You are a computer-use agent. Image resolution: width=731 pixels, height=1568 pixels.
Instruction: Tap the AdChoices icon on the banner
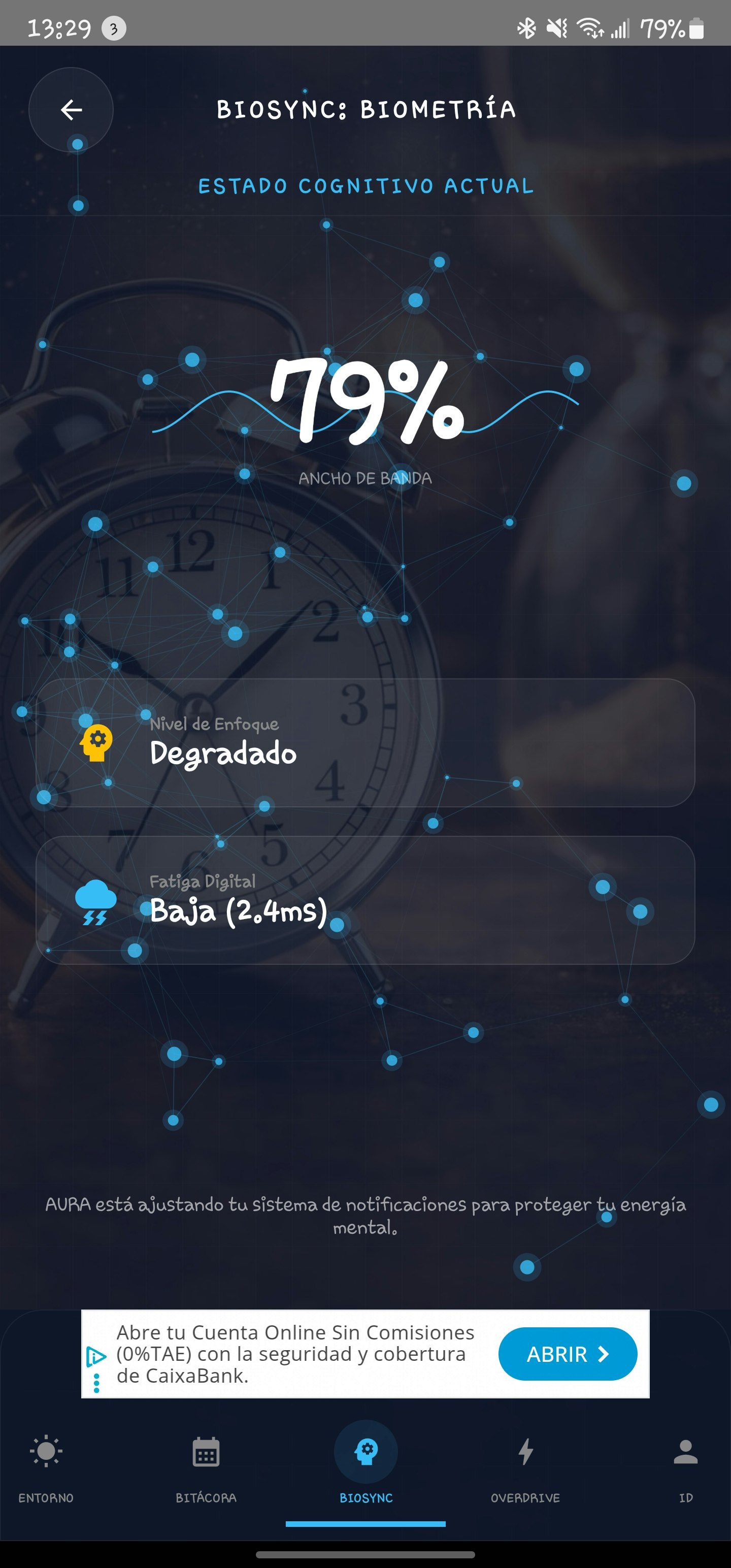[x=96, y=1356]
